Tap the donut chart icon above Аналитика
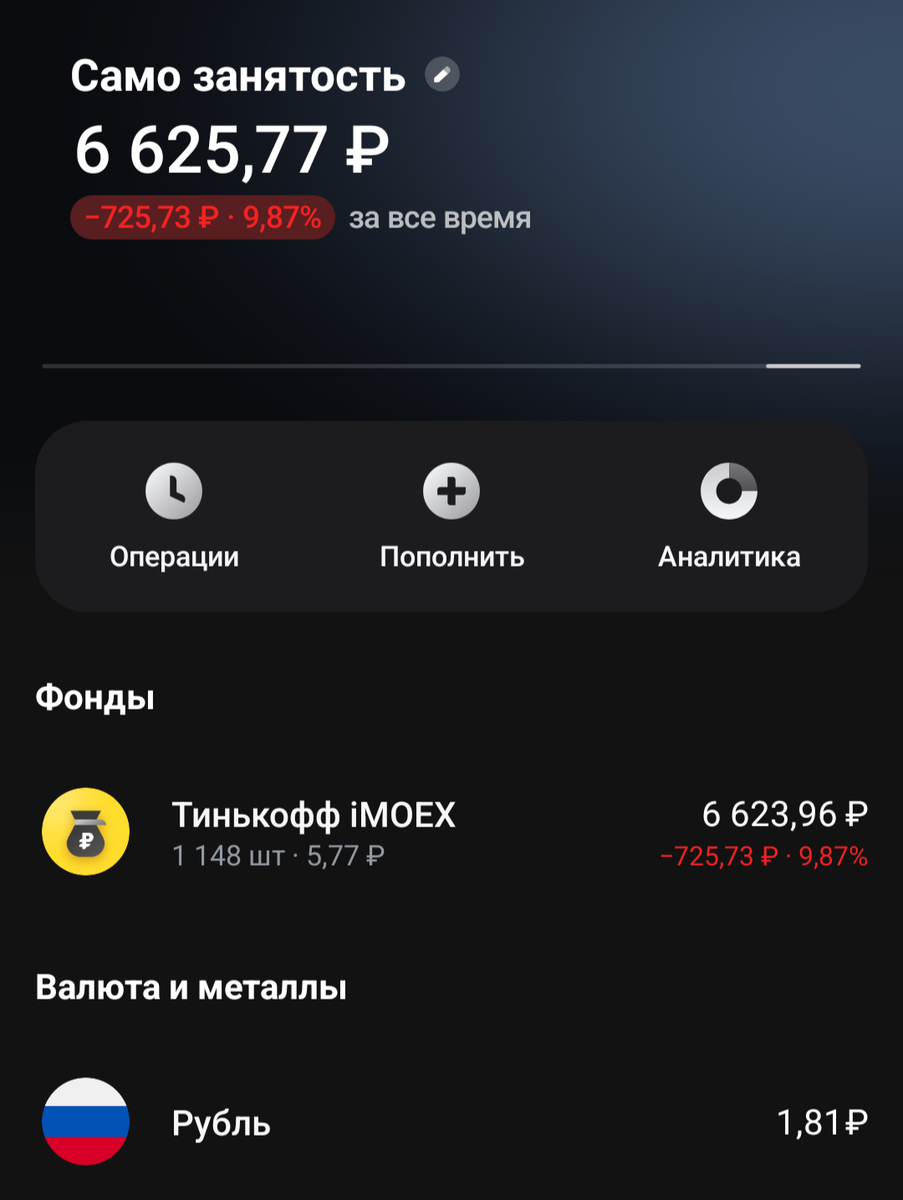The height and width of the screenshot is (1200, 903). (x=727, y=491)
